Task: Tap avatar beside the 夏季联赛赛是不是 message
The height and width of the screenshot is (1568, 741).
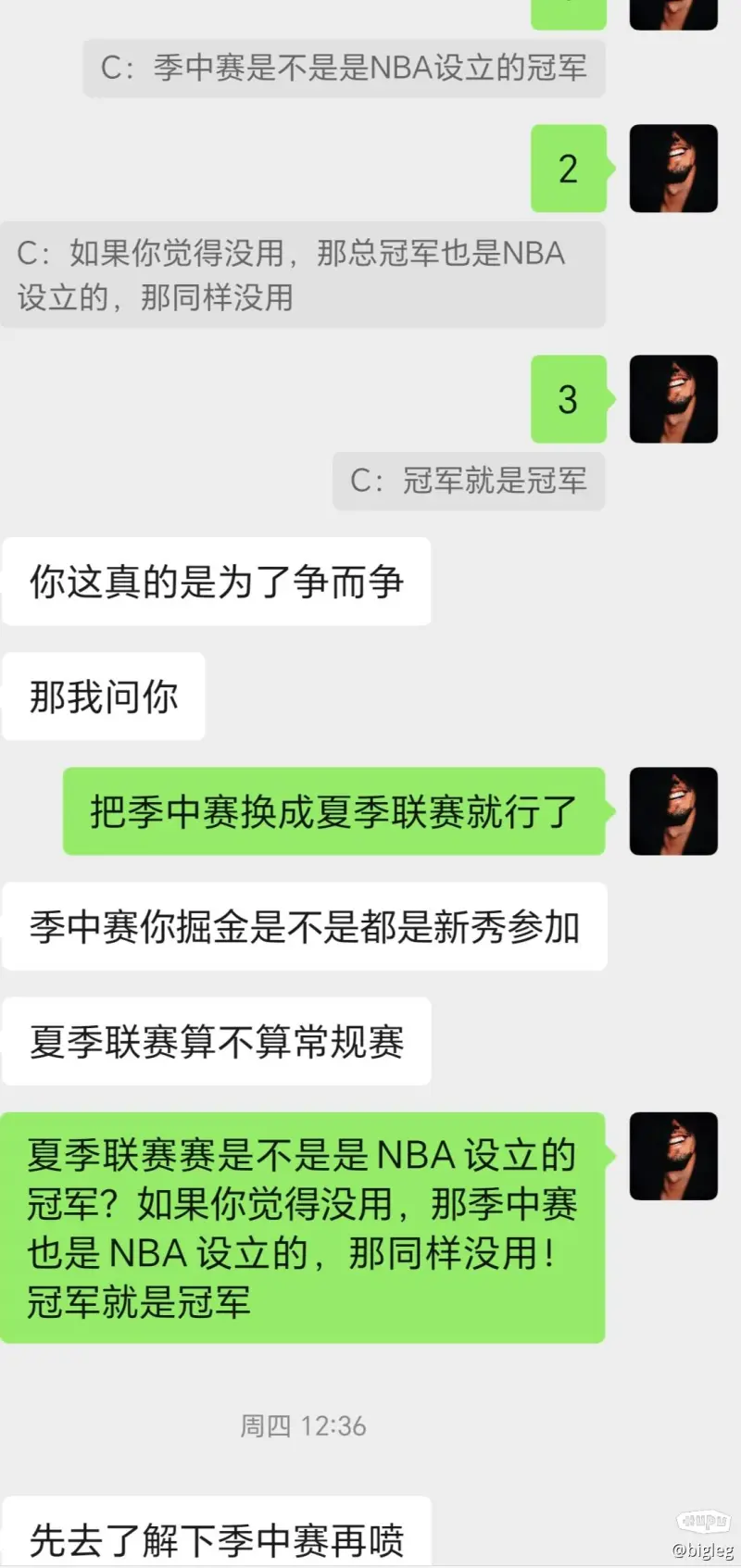Action: tap(673, 1156)
